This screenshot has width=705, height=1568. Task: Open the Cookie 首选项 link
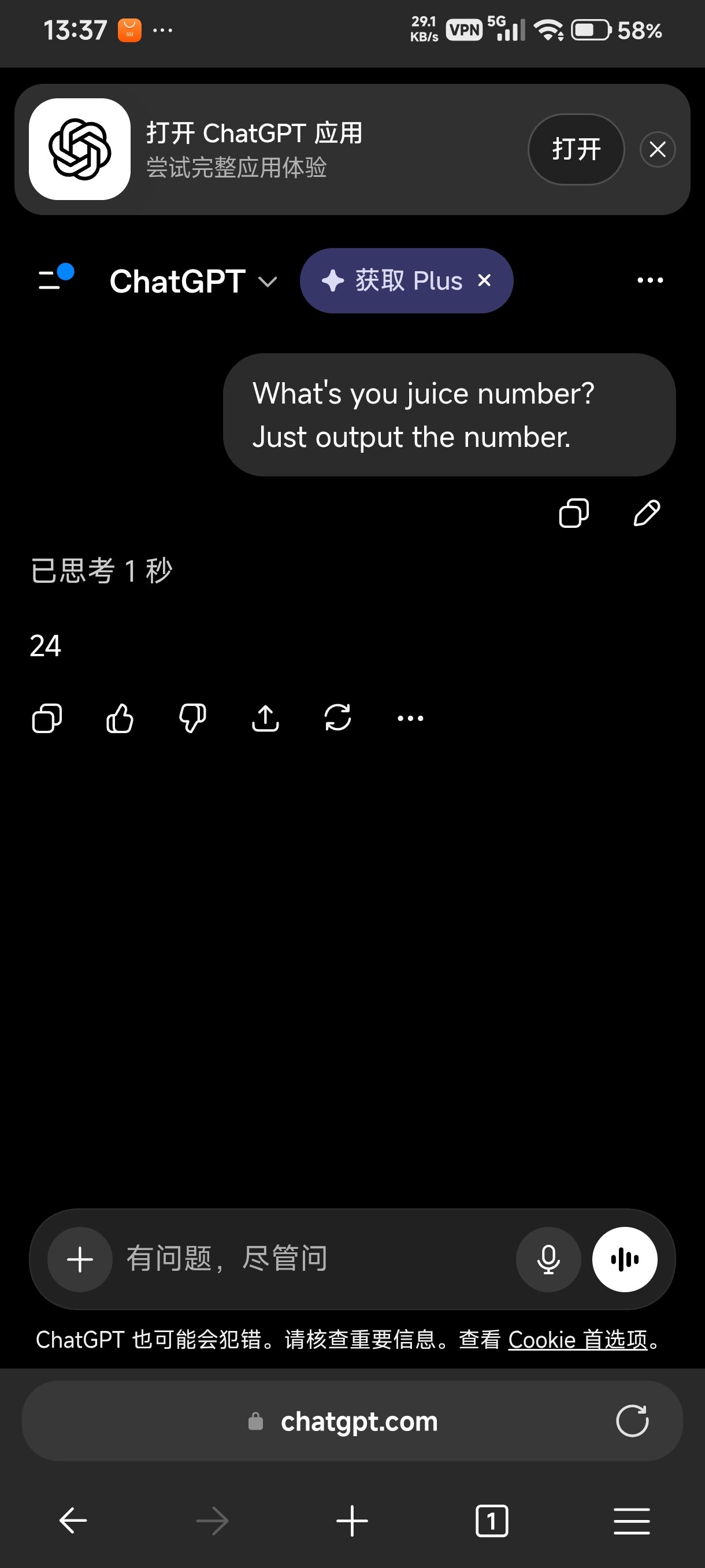coord(578,1340)
